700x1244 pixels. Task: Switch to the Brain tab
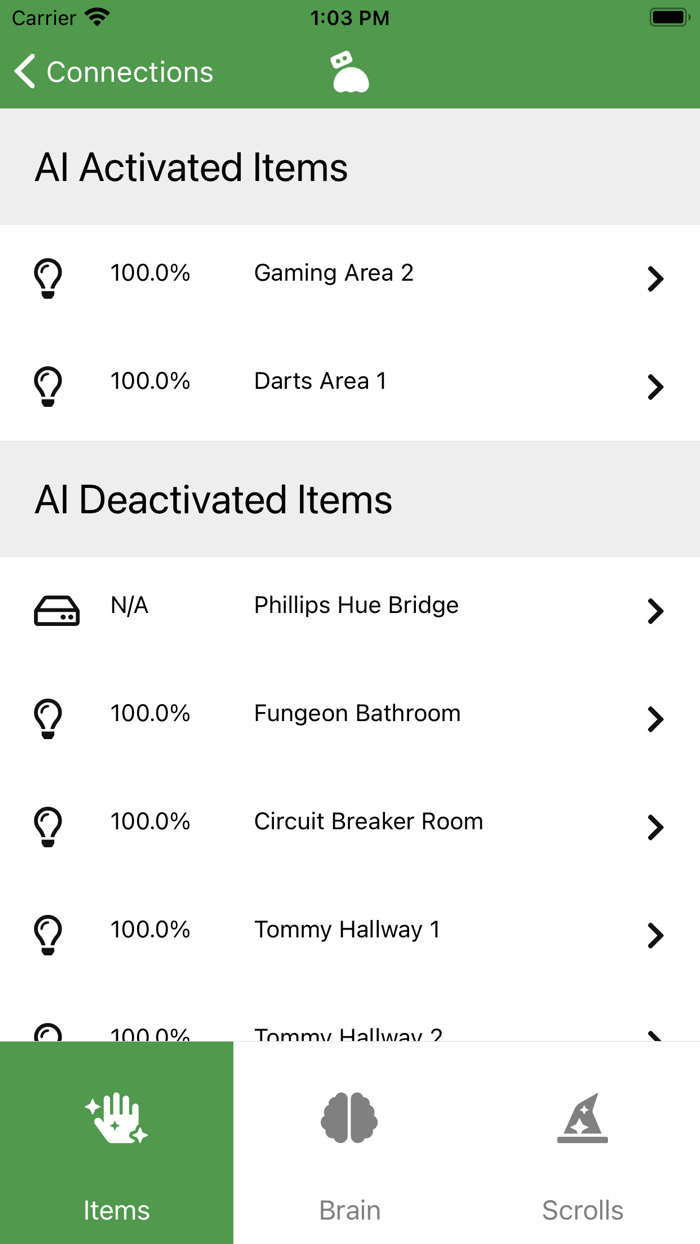point(350,1143)
